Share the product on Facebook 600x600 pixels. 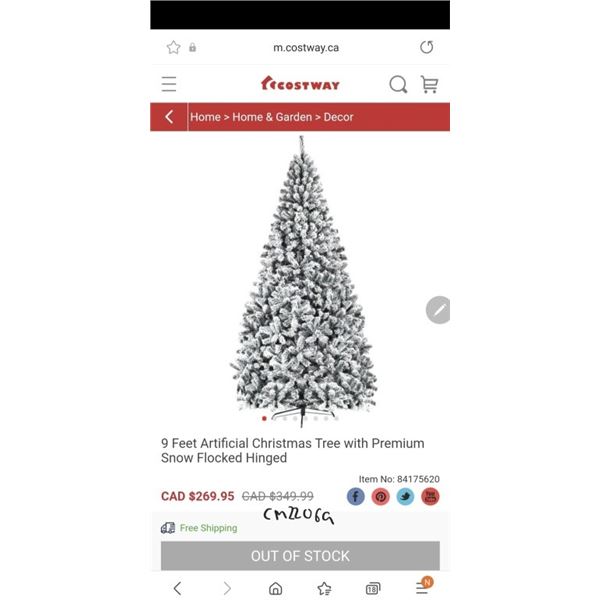[356, 496]
